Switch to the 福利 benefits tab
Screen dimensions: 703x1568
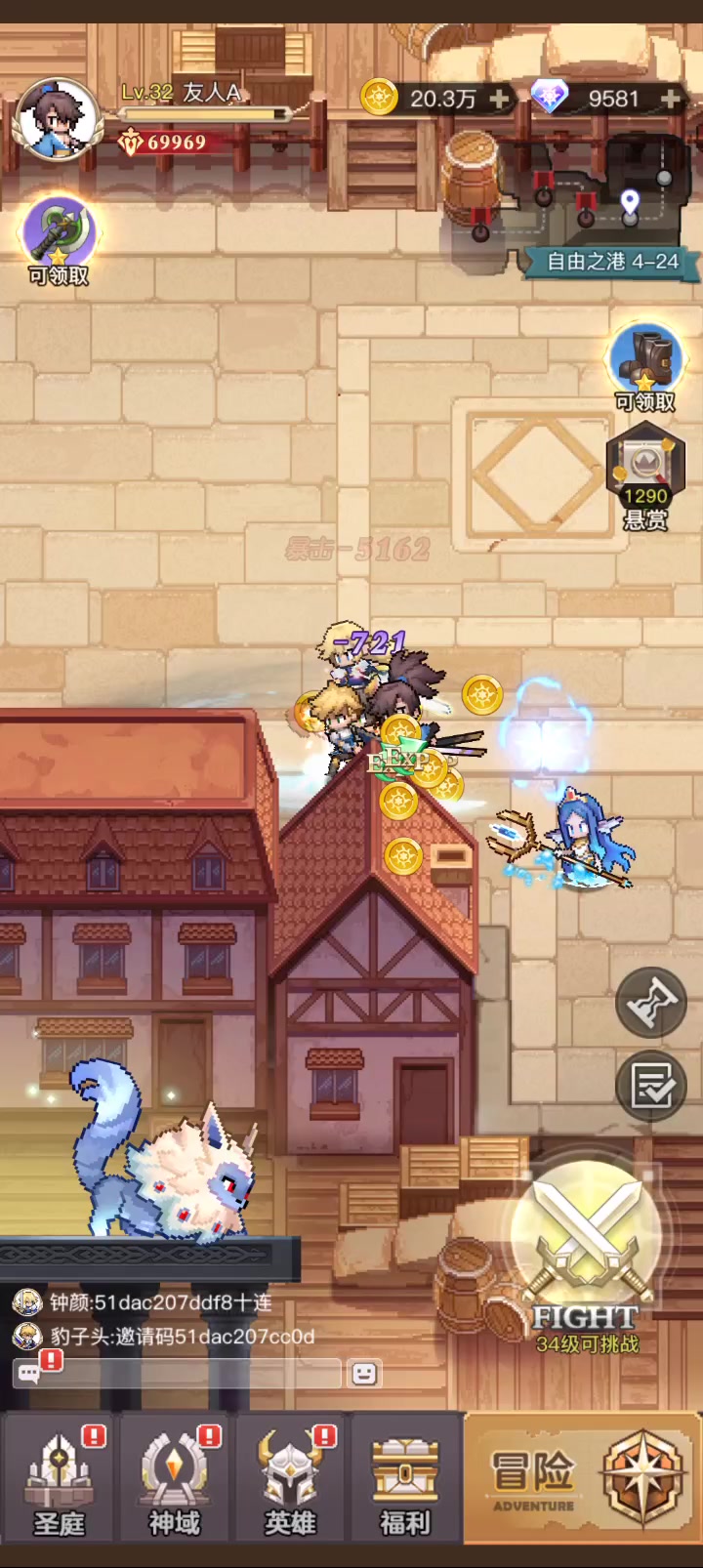[x=404, y=1478]
